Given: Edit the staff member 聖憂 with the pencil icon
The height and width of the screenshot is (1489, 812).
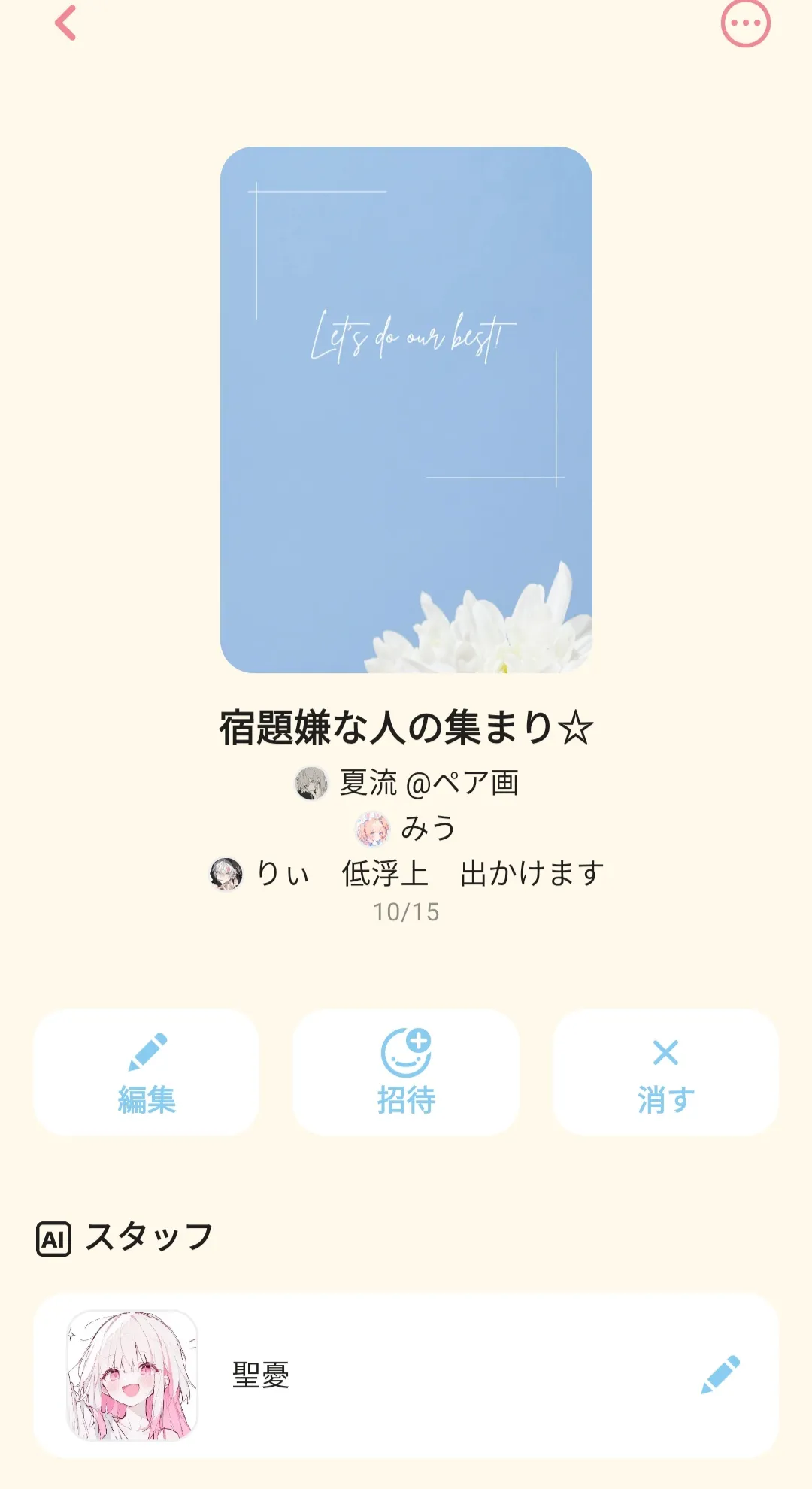Looking at the screenshot, I should tap(720, 1375).
